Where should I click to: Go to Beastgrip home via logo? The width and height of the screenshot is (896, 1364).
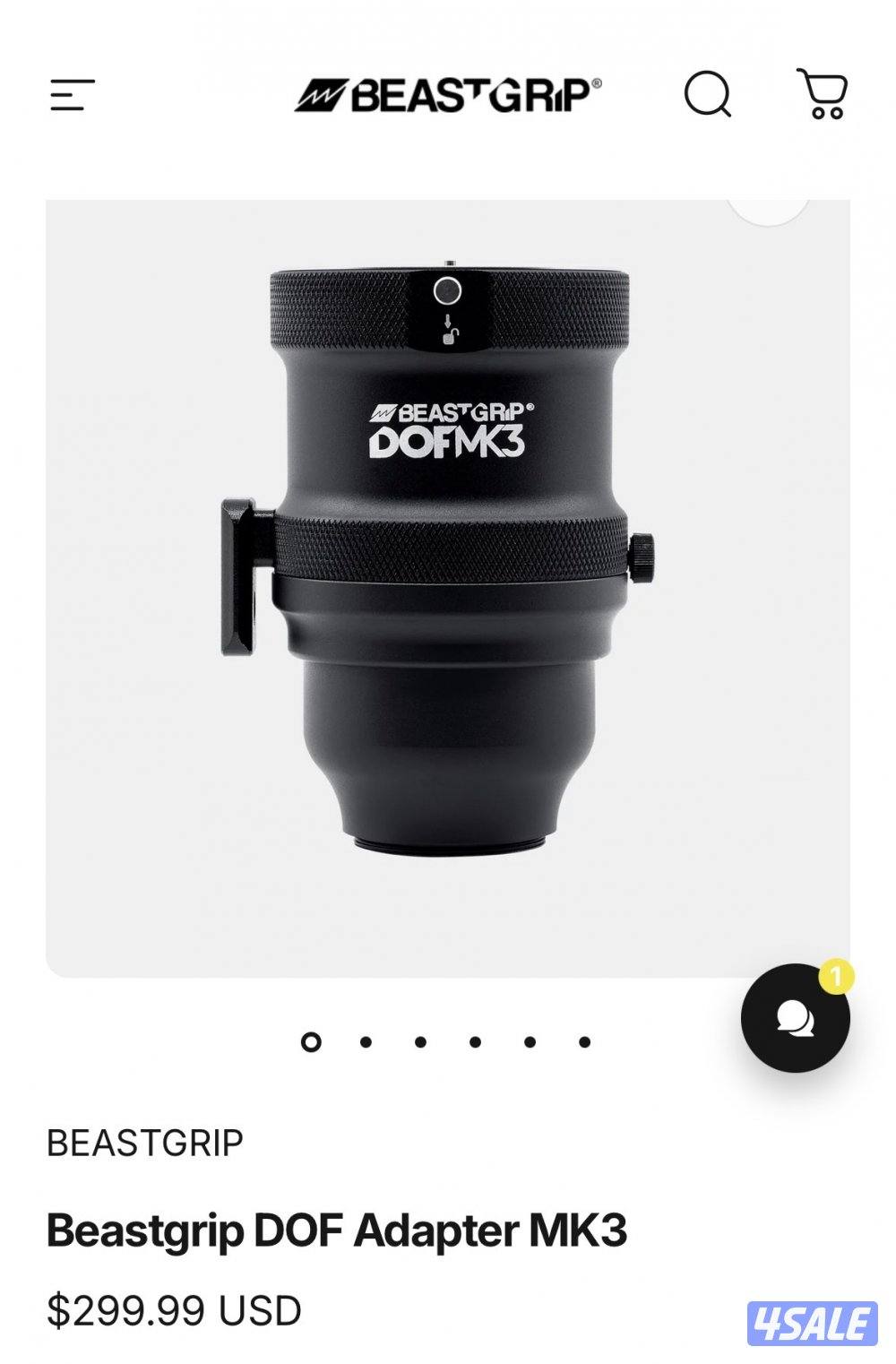(x=448, y=94)
